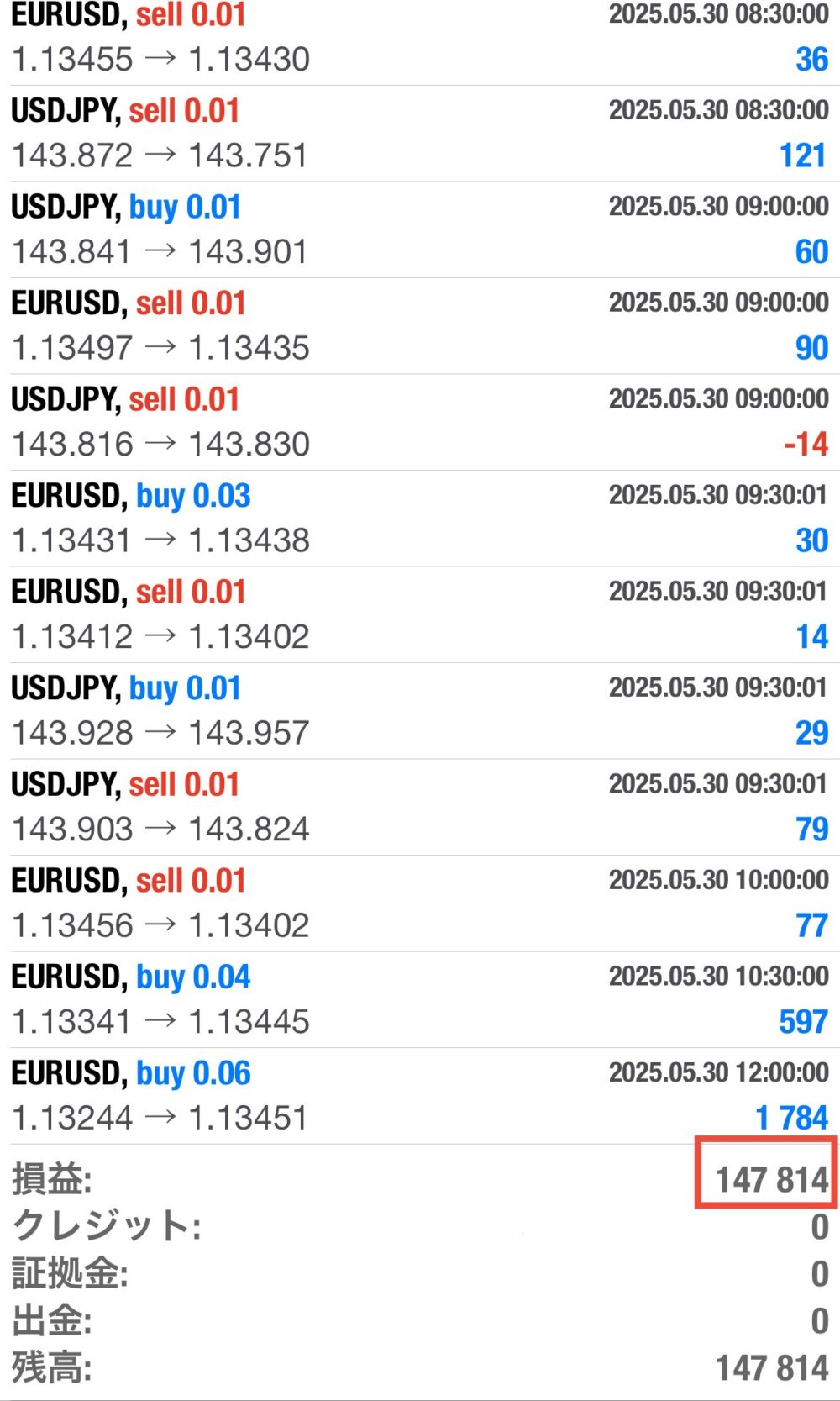The width and height of the screenshot is (840, 1401).
Task: Open the USDJPY buy trade with 60 profit
Action: 420,230
